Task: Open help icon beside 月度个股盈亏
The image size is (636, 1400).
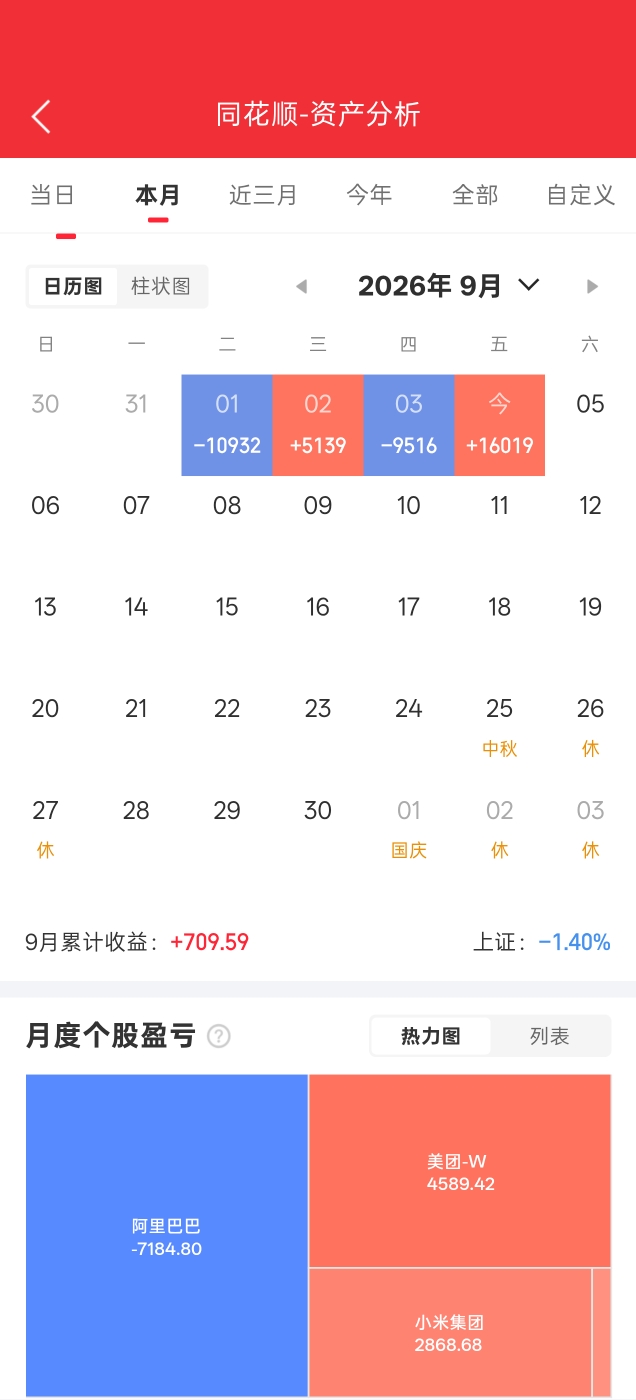Action: (219, 1037)
